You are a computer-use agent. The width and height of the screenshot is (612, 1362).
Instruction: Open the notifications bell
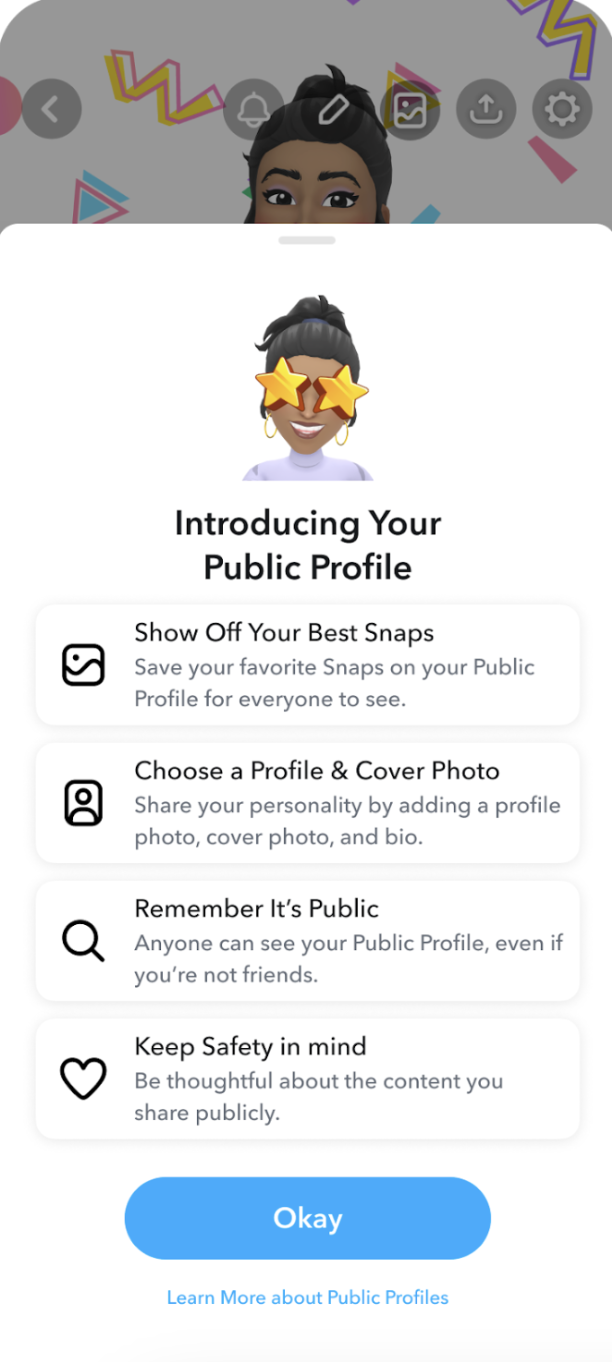253,110
